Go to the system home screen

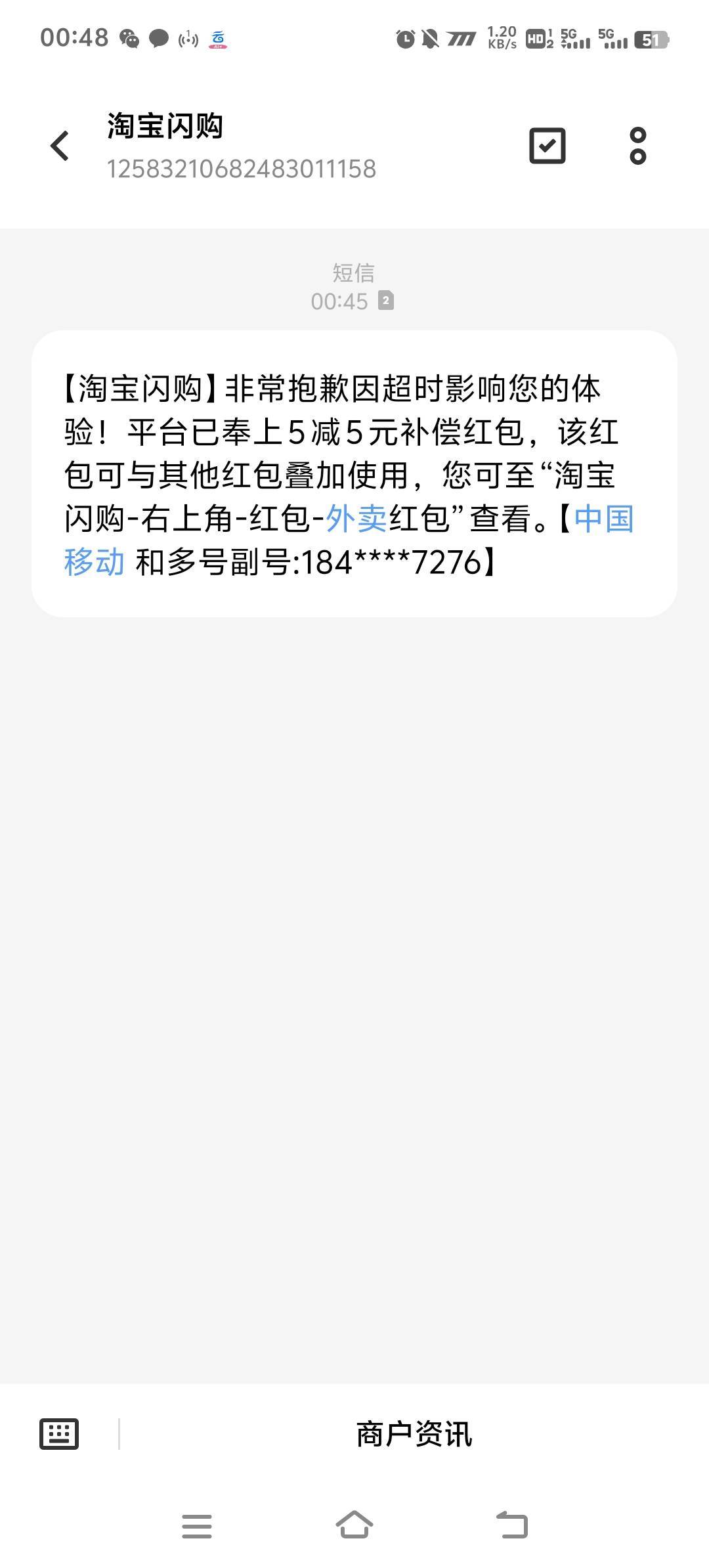point(354,1525)
